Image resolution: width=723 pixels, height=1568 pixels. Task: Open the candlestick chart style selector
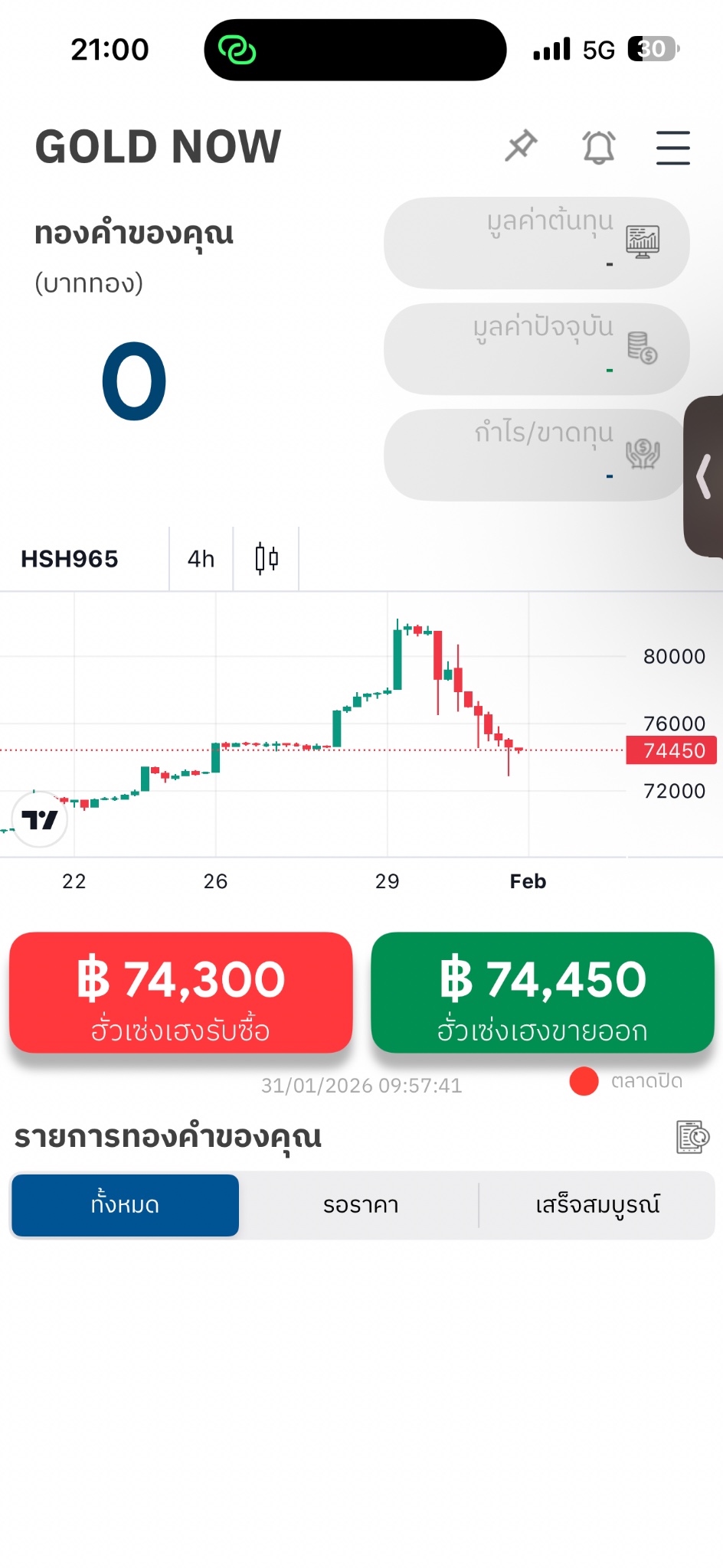(267, 559)
